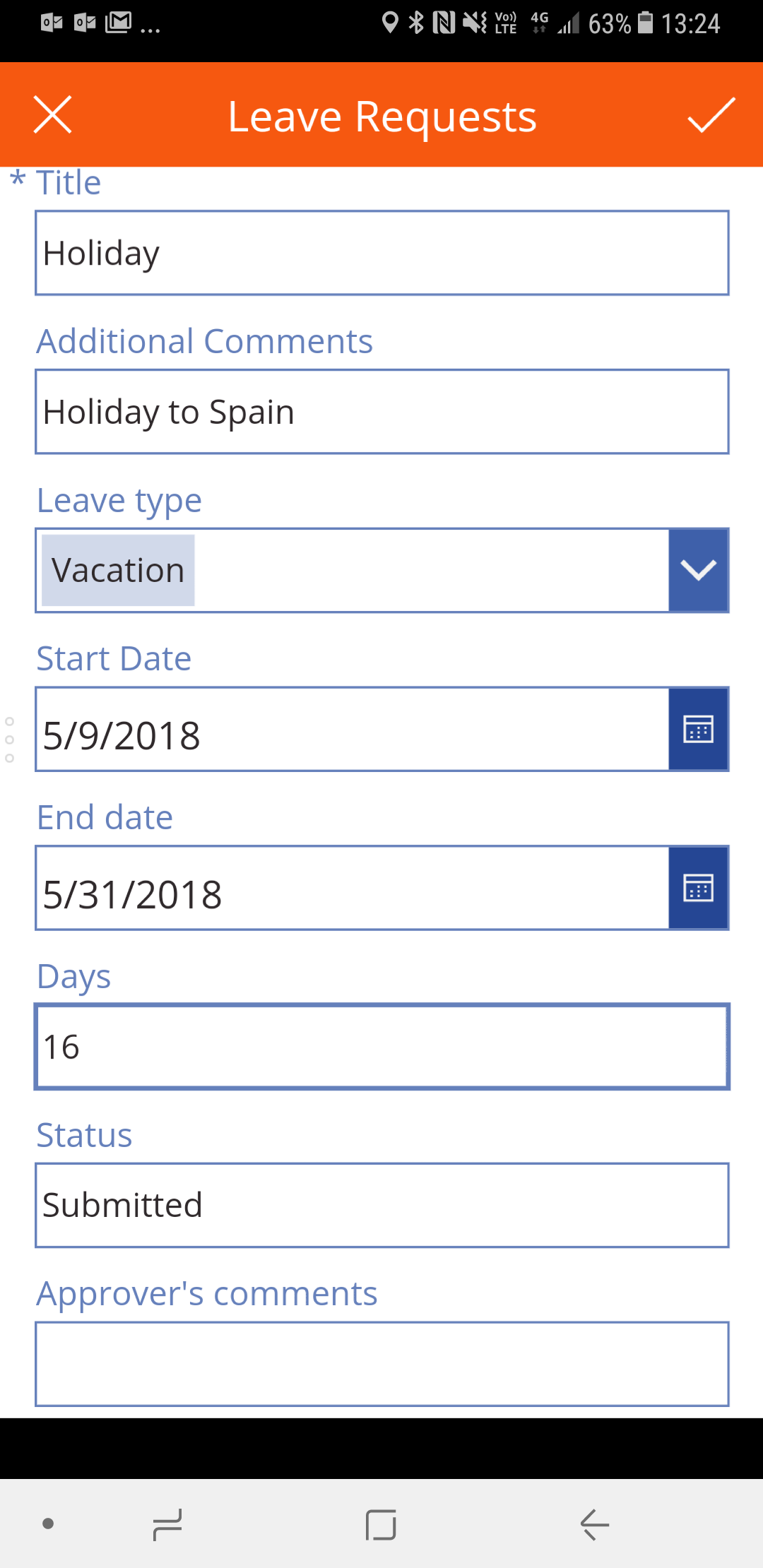Focus the Days field showing 16
Screen dimensions: 763x1568
[381, 1047]
